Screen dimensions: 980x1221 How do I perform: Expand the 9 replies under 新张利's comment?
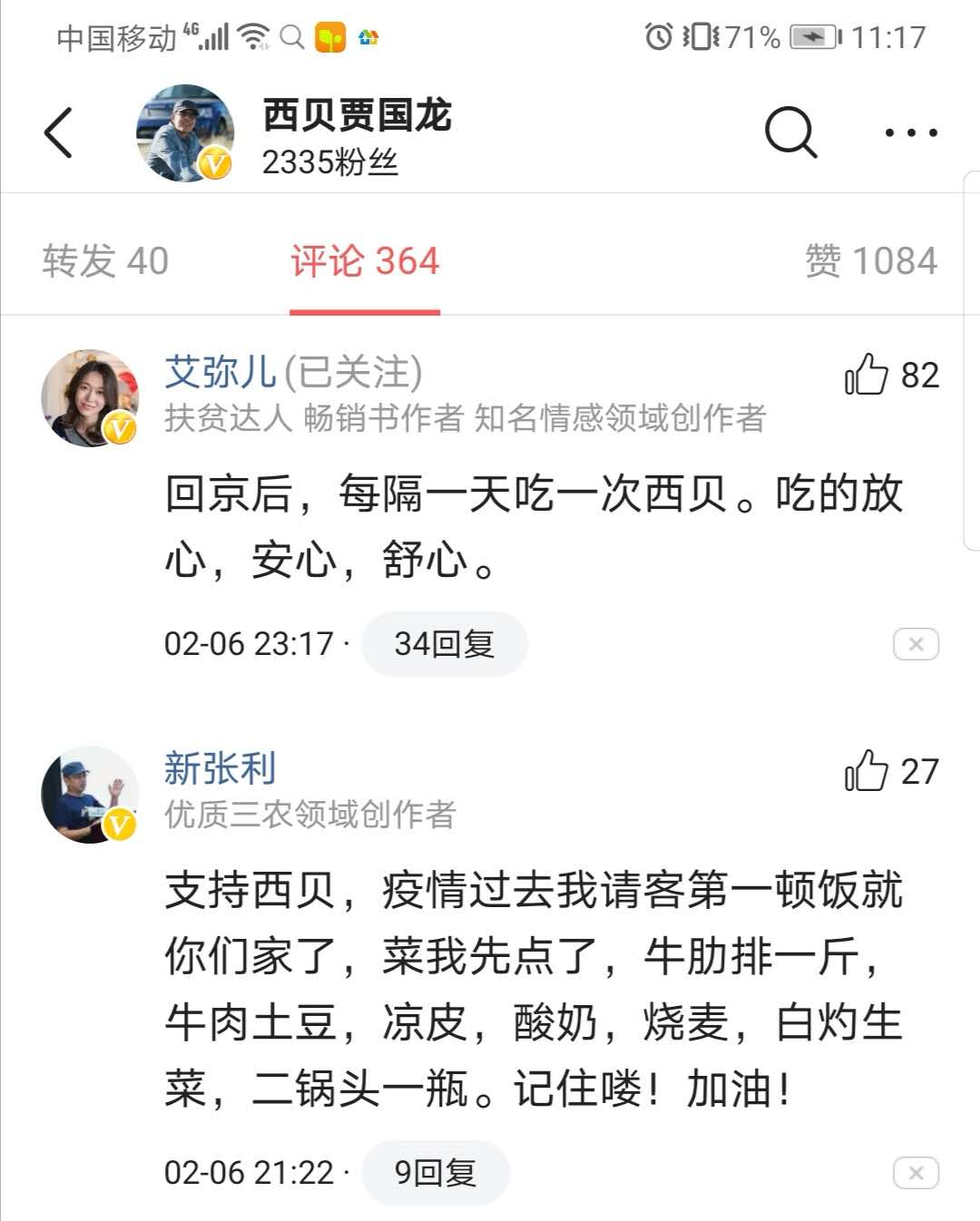(x=434, y=1172)
